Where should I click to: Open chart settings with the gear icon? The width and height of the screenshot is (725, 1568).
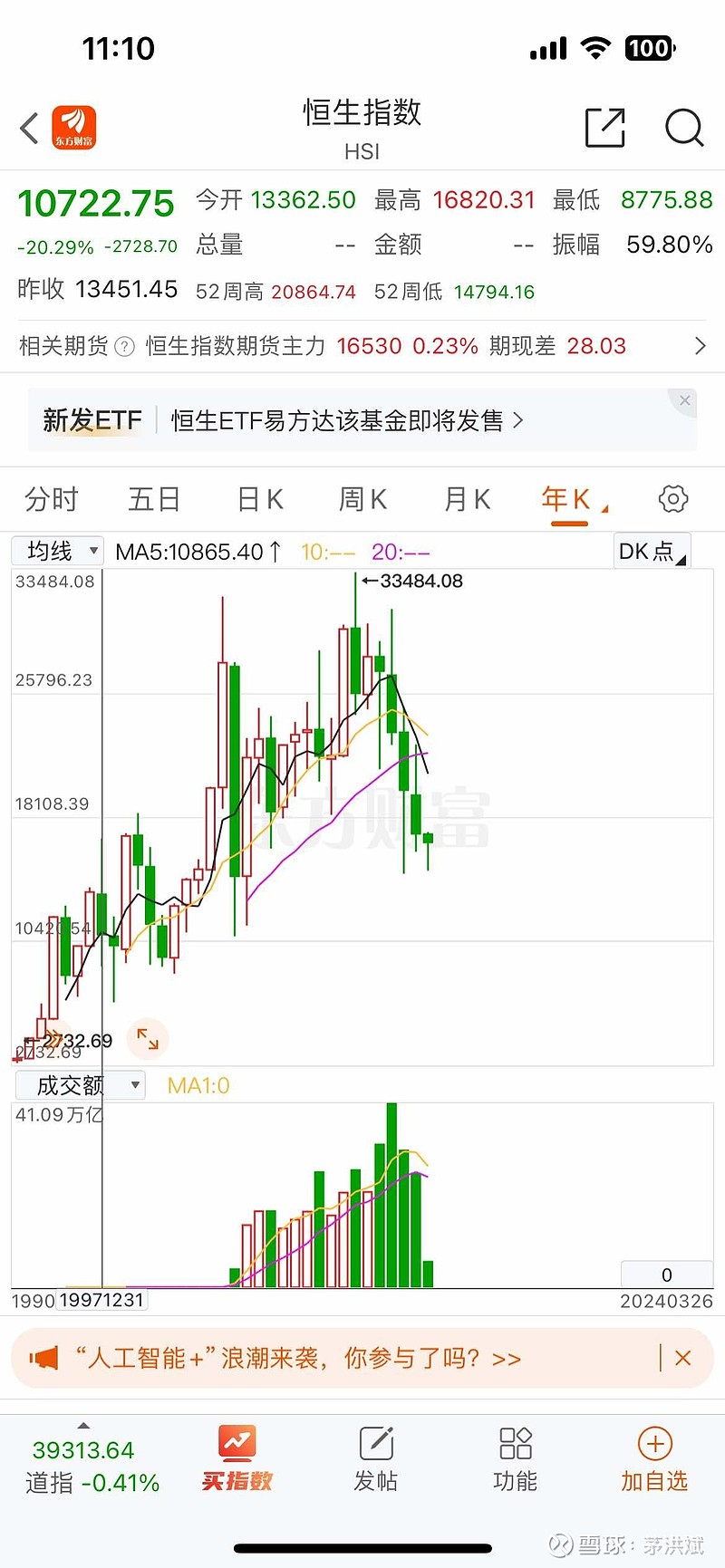[x=672, y=498]
